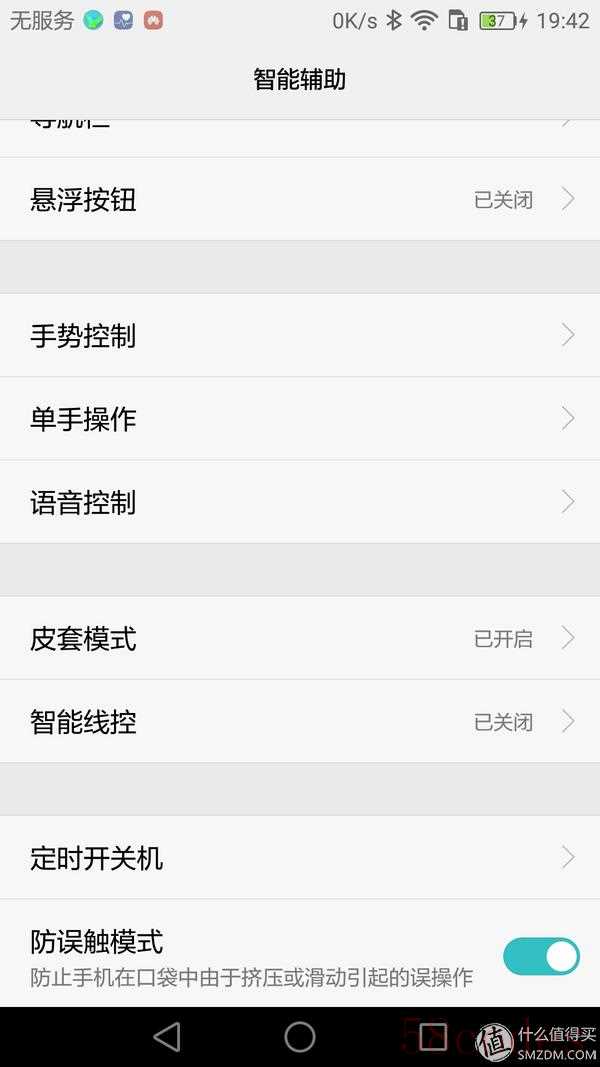Screen dimensions: 600x1067
Task: Open 语音控制 settings
Action: tap(300, 502)
